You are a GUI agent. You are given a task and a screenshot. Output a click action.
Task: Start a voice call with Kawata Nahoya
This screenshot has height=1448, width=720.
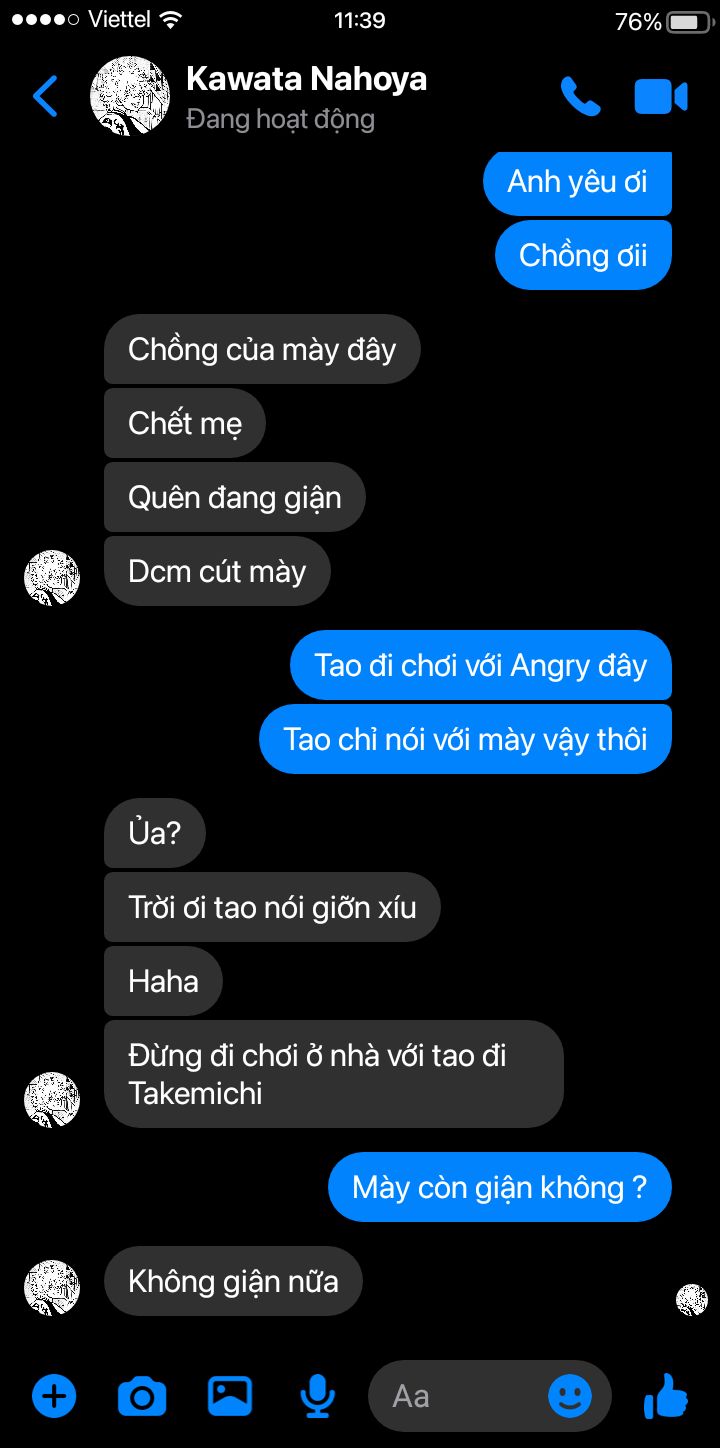pyautogui.click(x=580, y=97)
